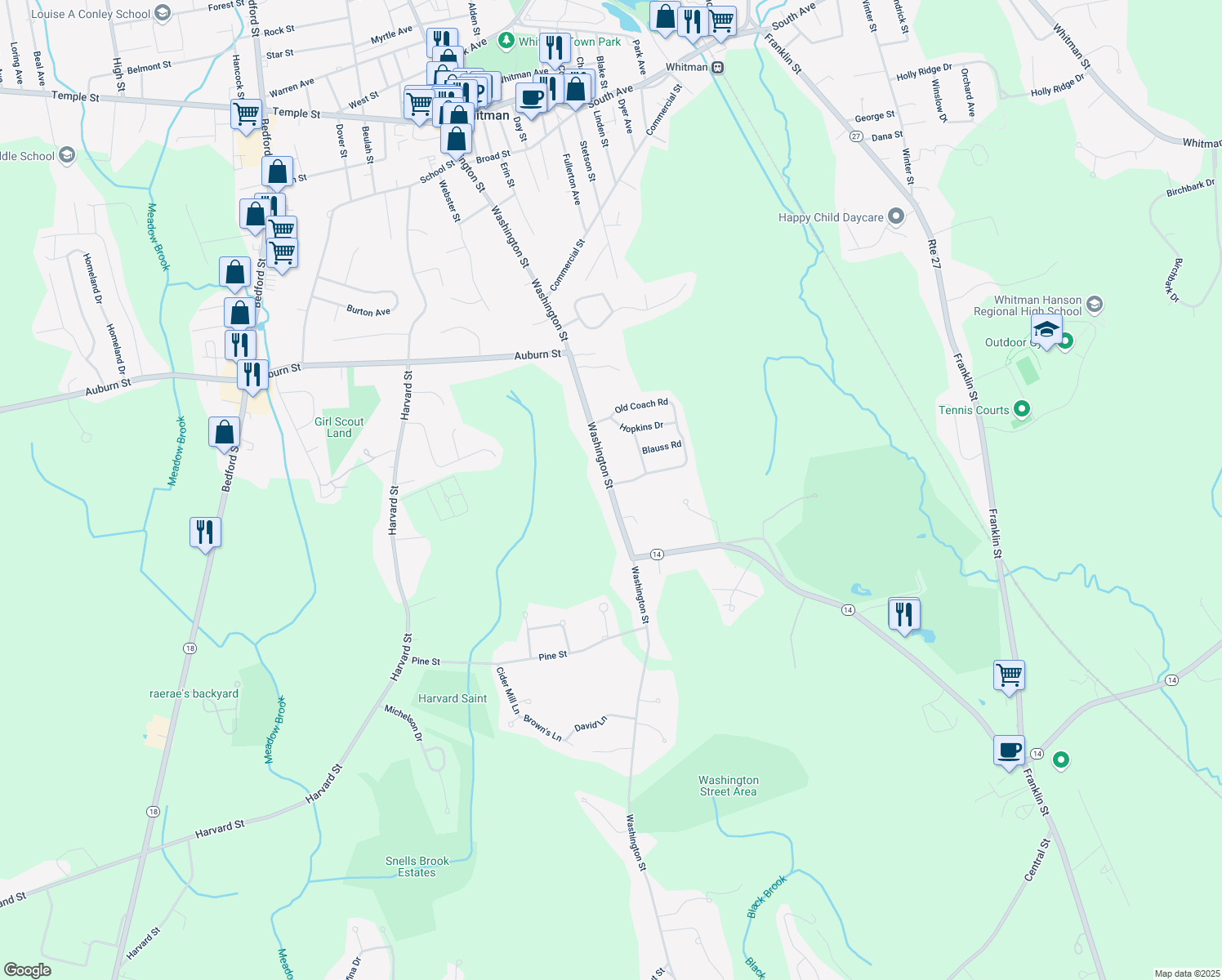Open Louise A Conley School pin
Viewport: 1222px width, 980px height.
click(x=163, y=13)
